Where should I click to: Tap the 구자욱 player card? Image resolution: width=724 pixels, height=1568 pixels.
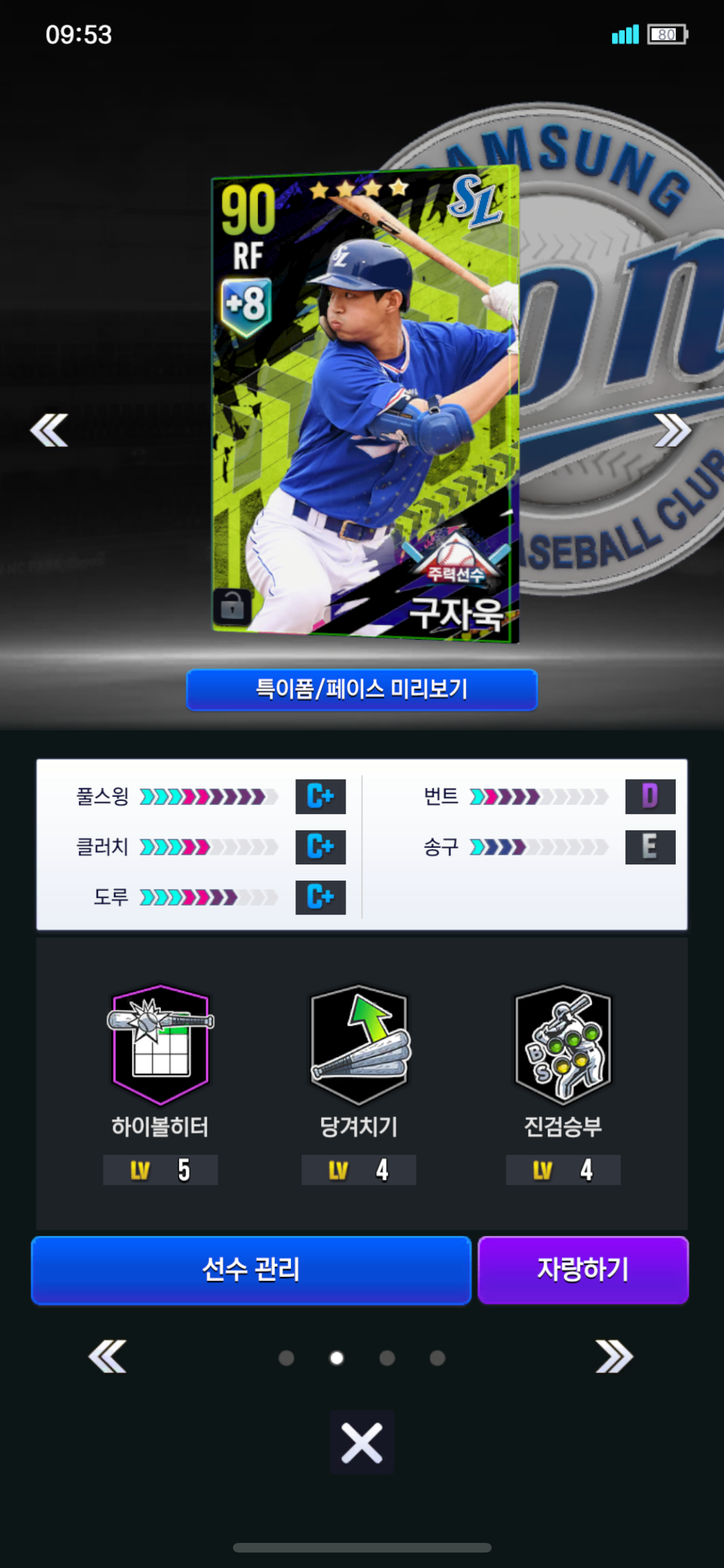[x=365, y=406]
